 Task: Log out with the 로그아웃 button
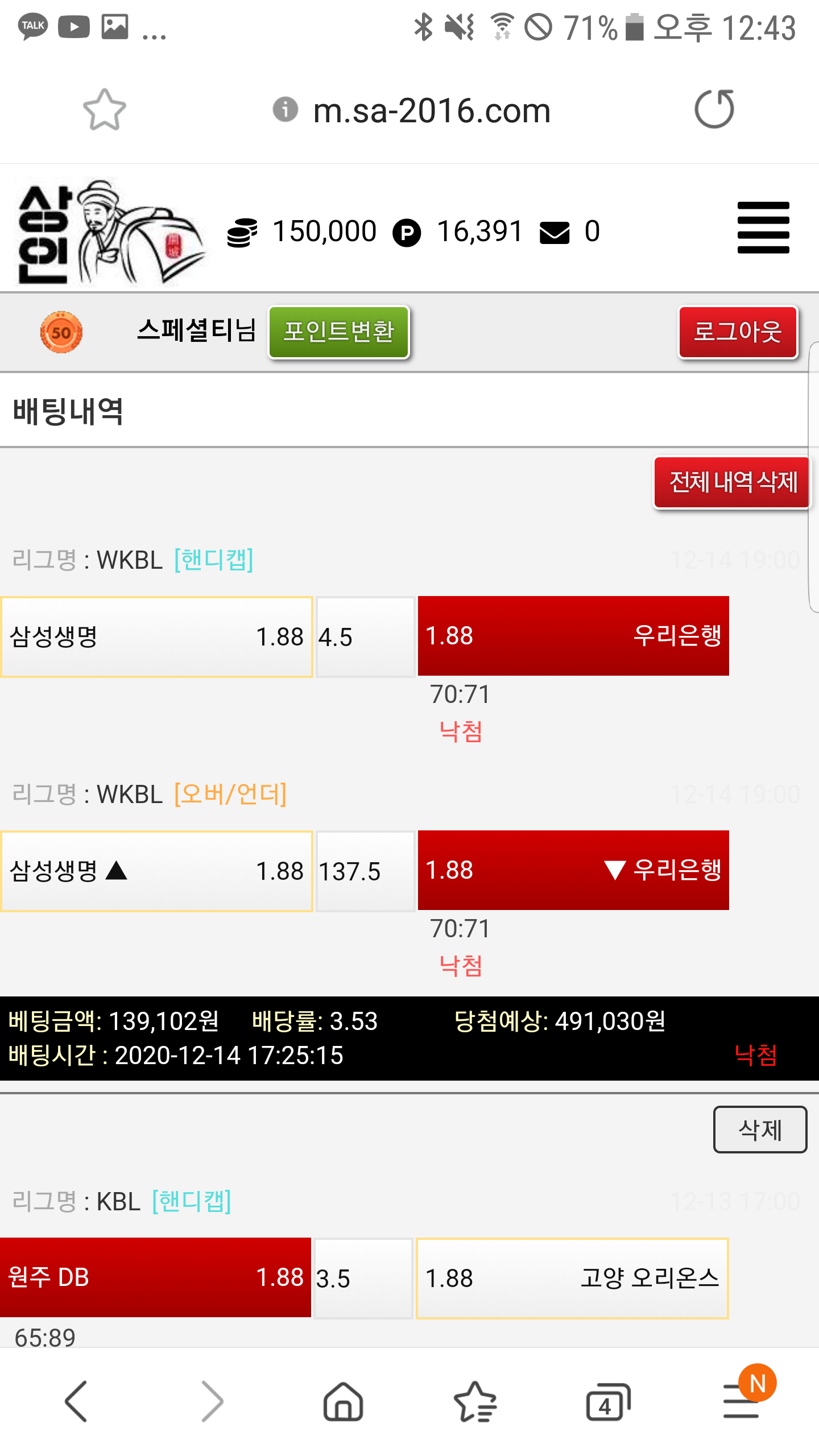(x=738, y=332)
